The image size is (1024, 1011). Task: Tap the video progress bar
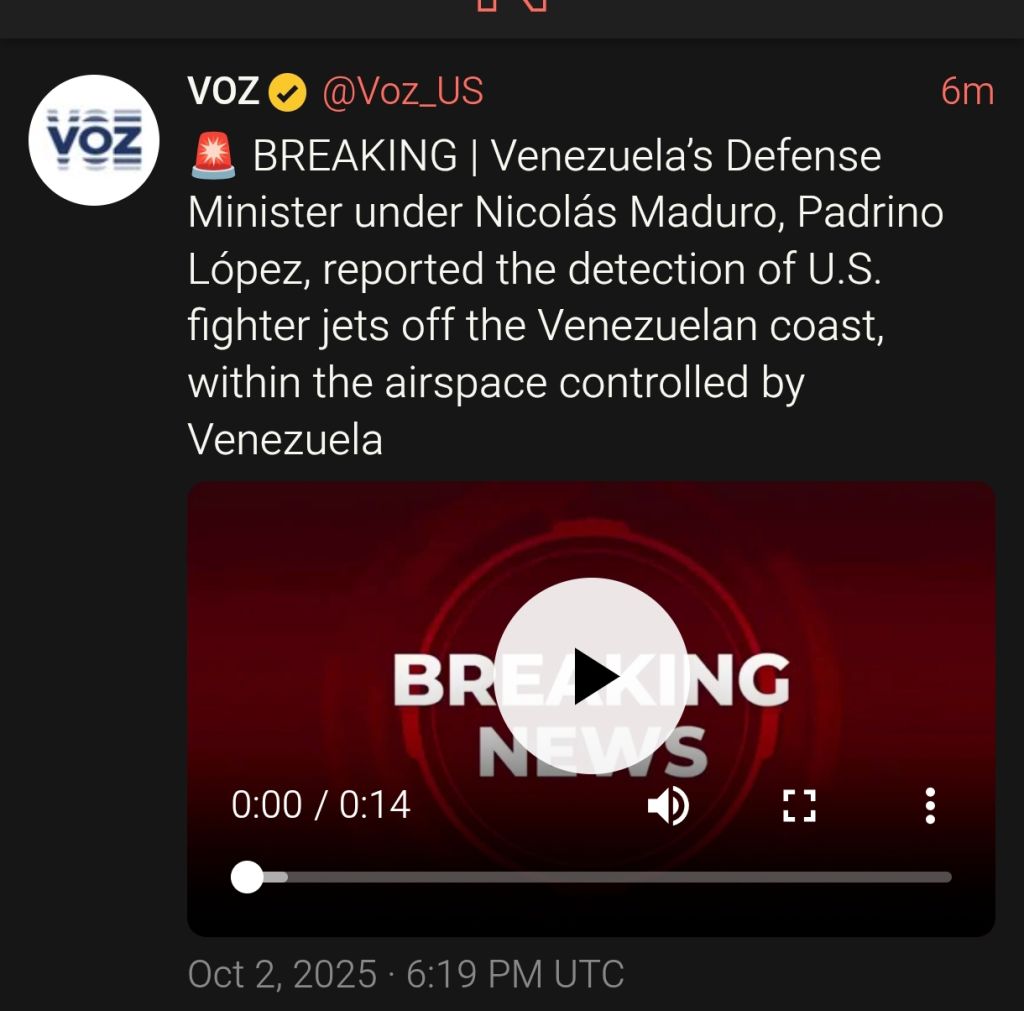600,877
